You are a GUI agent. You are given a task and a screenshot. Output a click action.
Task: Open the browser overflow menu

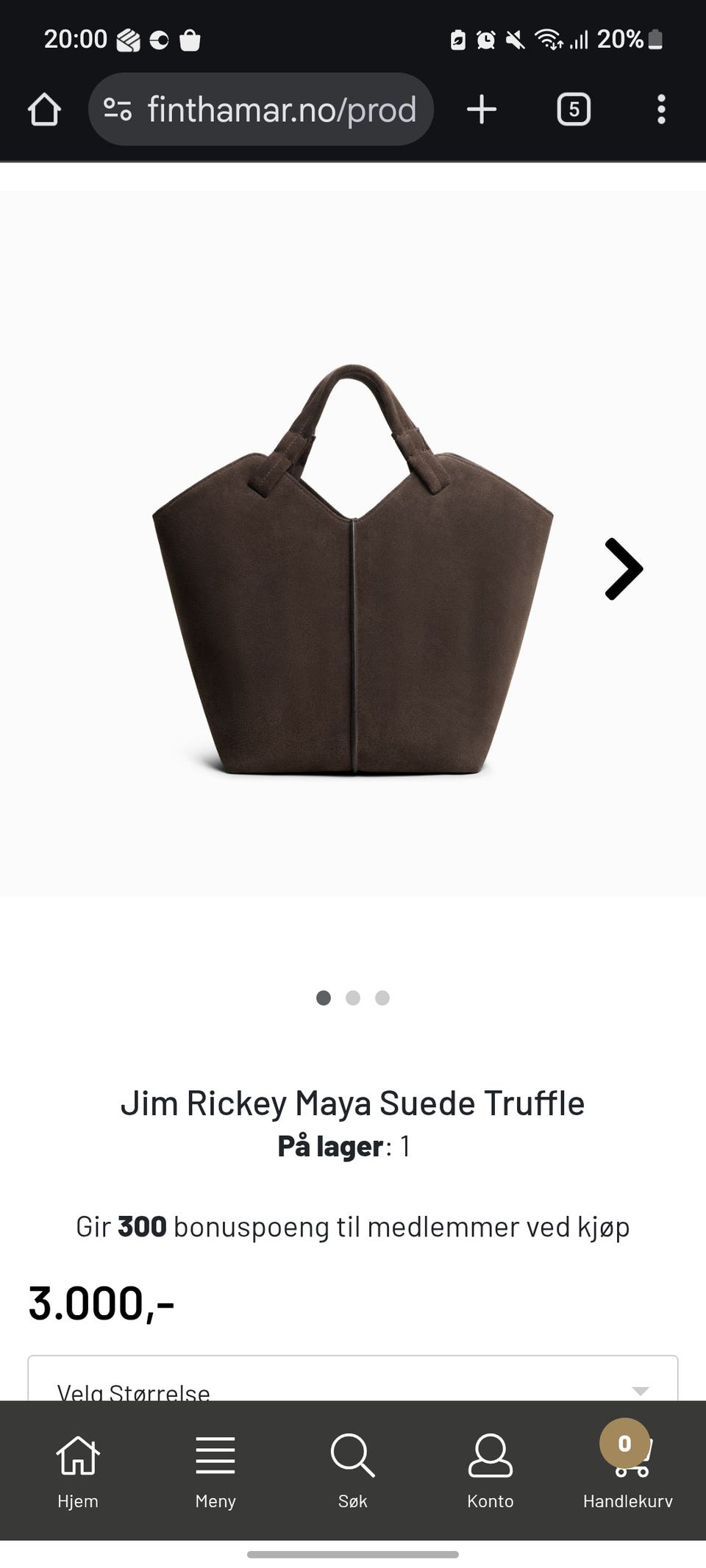(661, 110)
